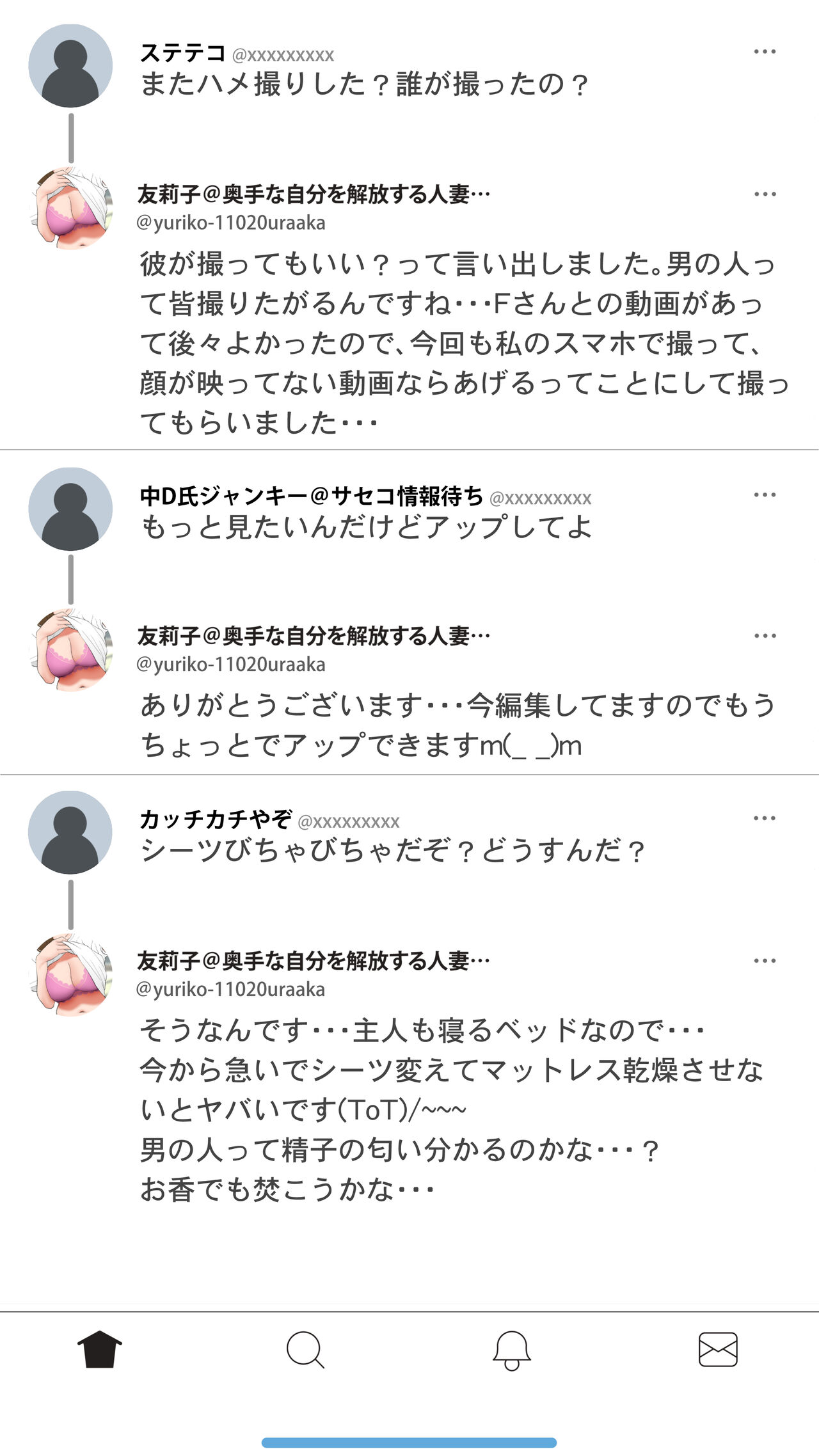Open overflow menu on reply starting ありがとうございます
The image size is (819, 1456).
point(765,636)
